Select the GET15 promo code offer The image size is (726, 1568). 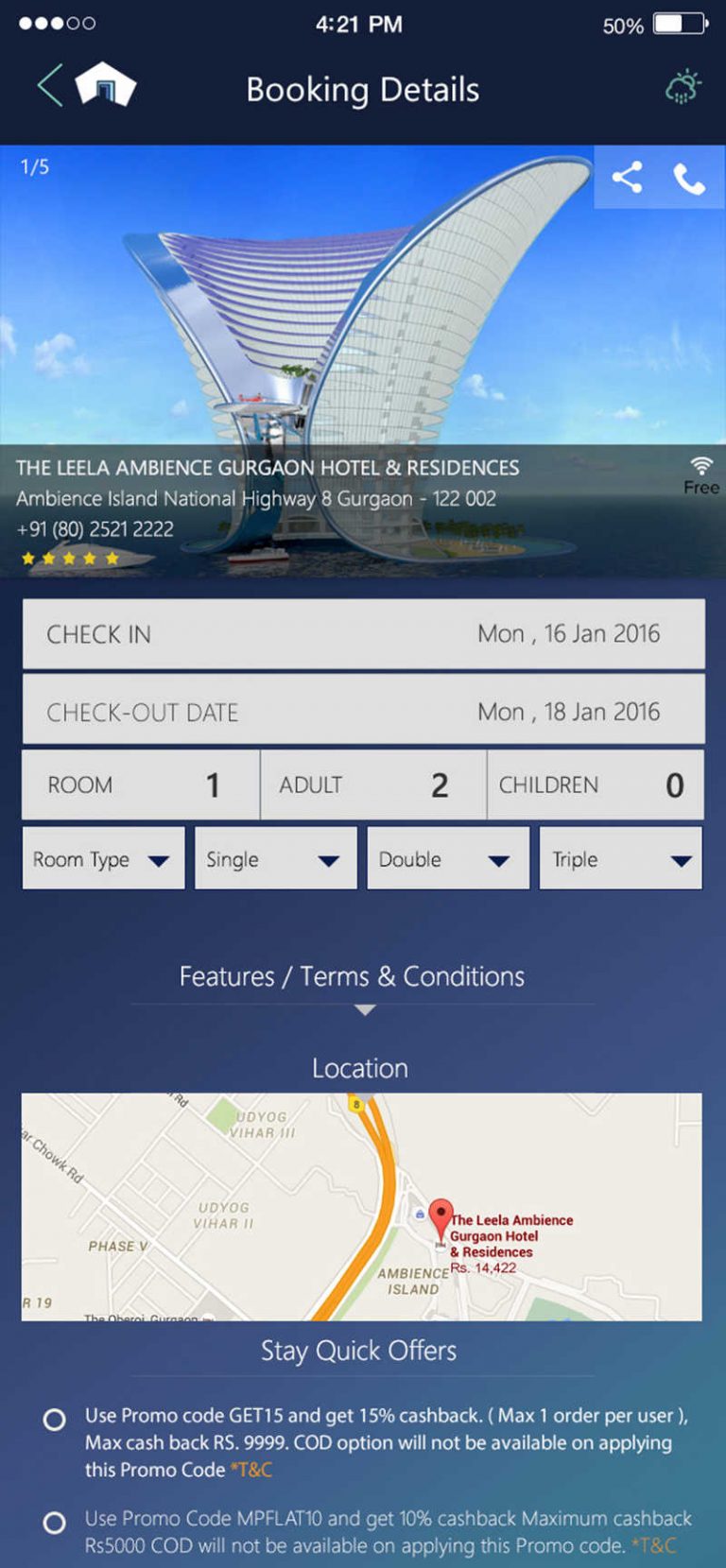(x=55, y=1420)
